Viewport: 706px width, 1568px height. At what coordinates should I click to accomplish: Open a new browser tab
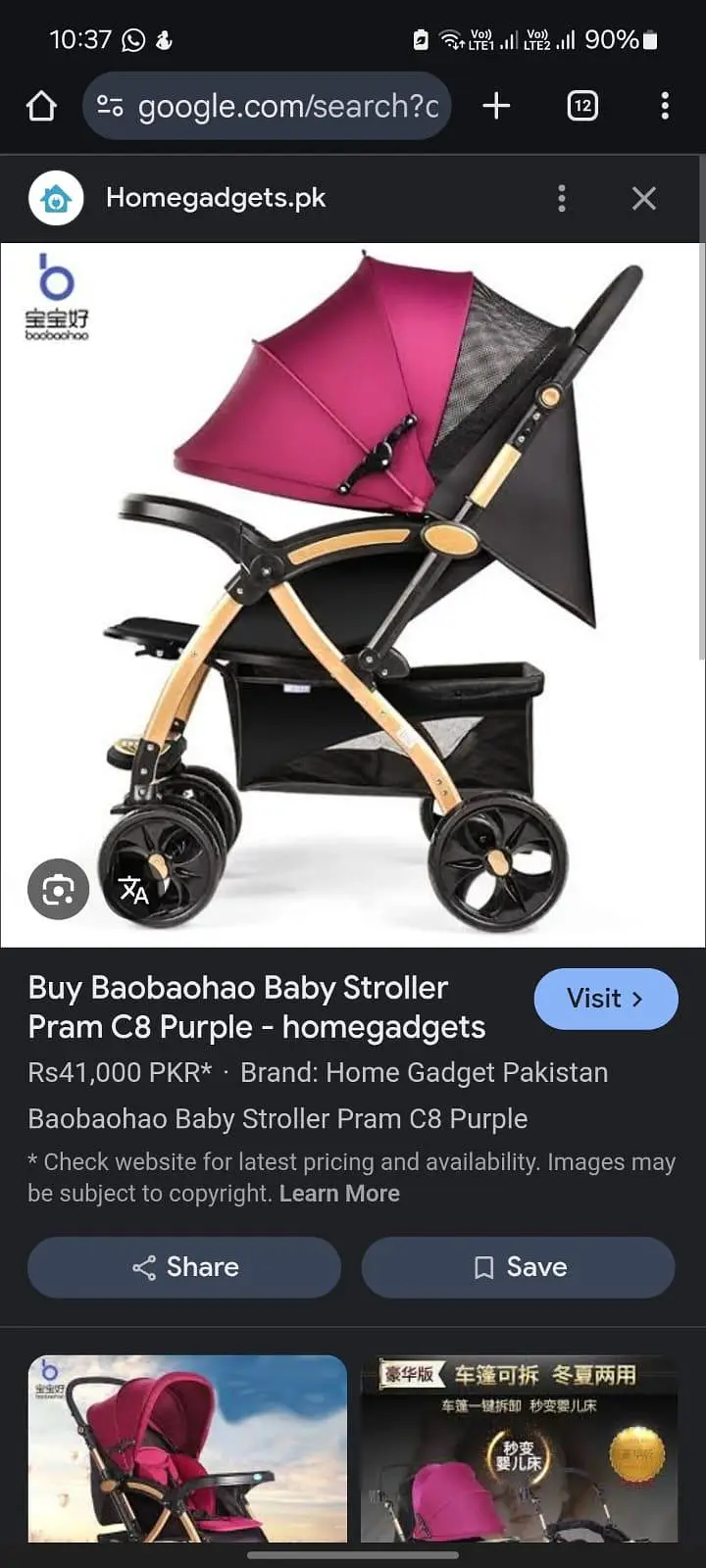click(496, 106)
